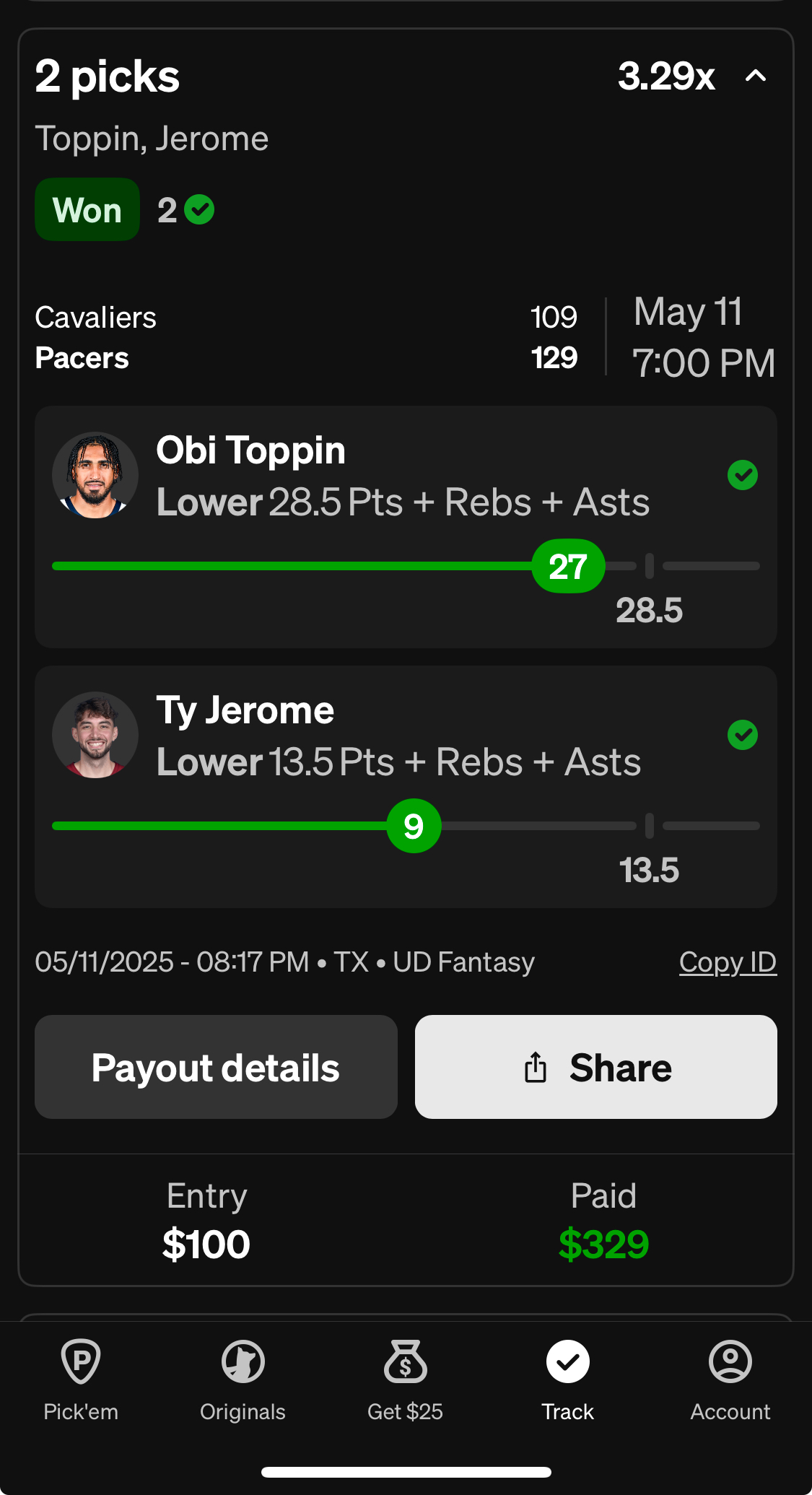Go to the Originals tab

click(x=243, y=1380)
